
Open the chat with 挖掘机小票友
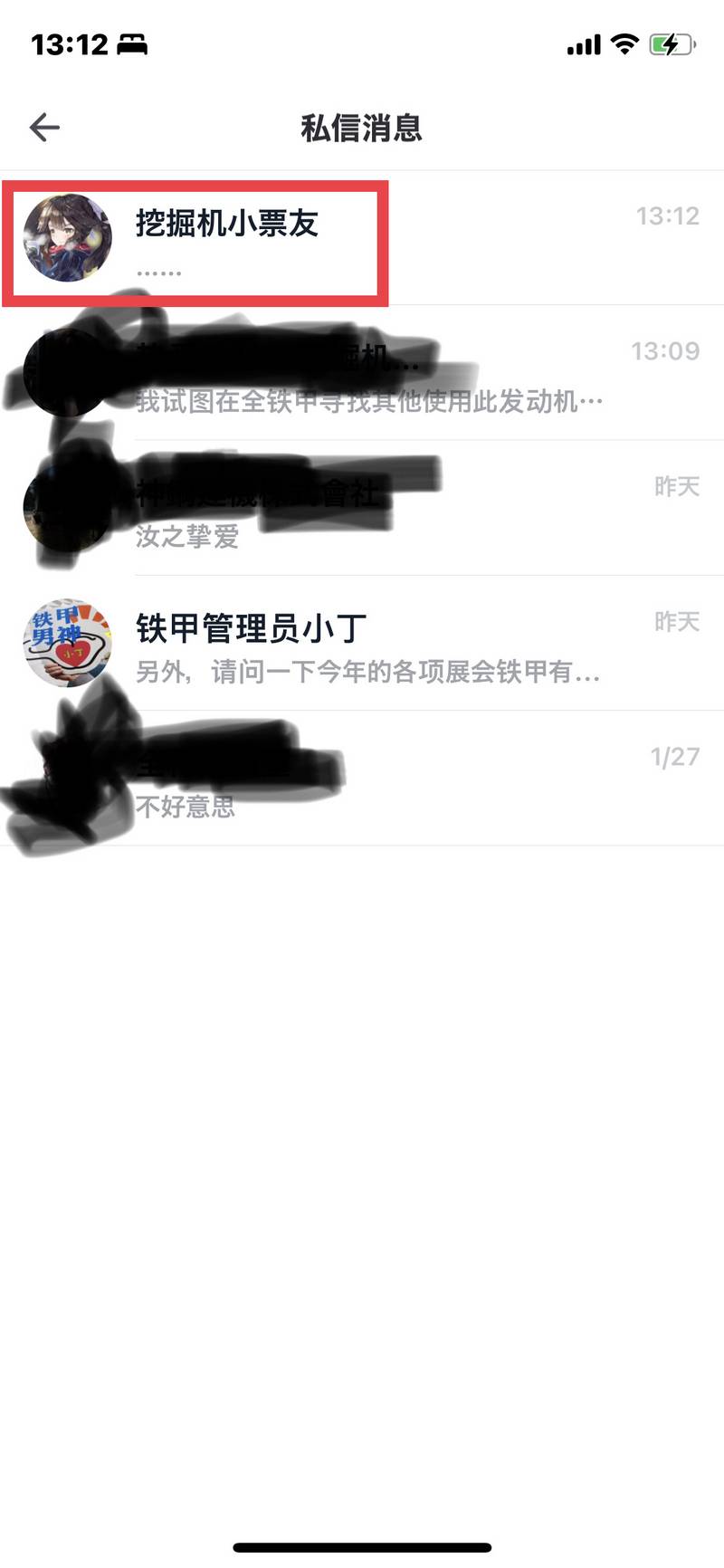tap(362, 238)
